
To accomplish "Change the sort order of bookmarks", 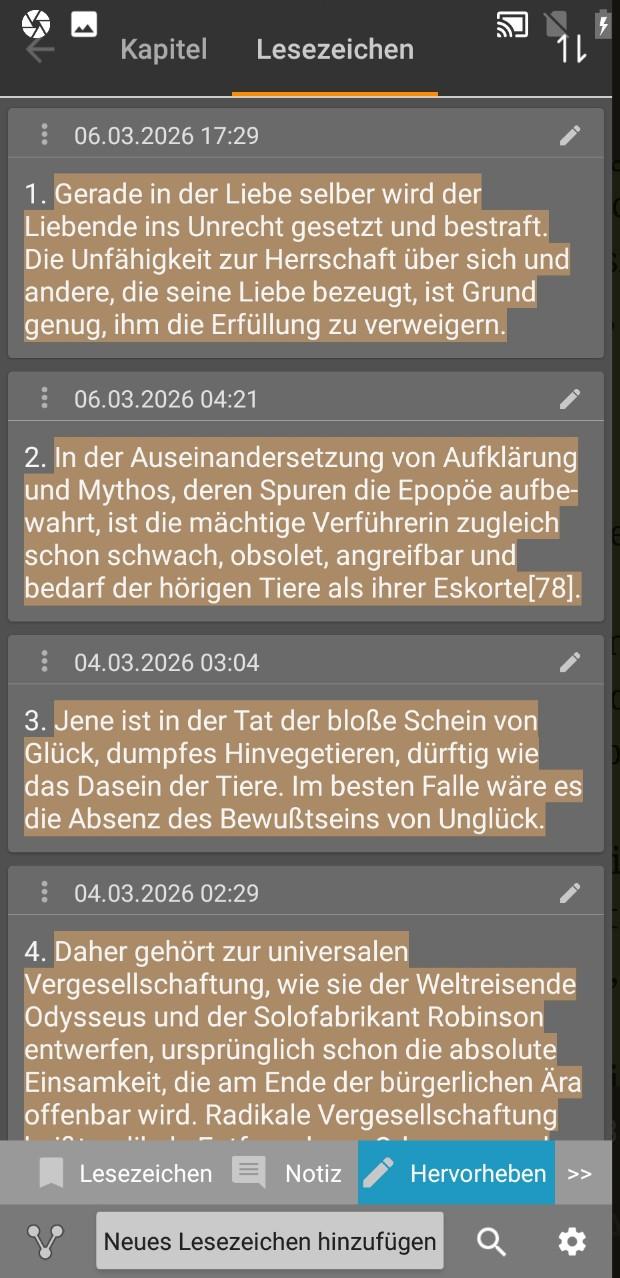I will coord(572,48).
